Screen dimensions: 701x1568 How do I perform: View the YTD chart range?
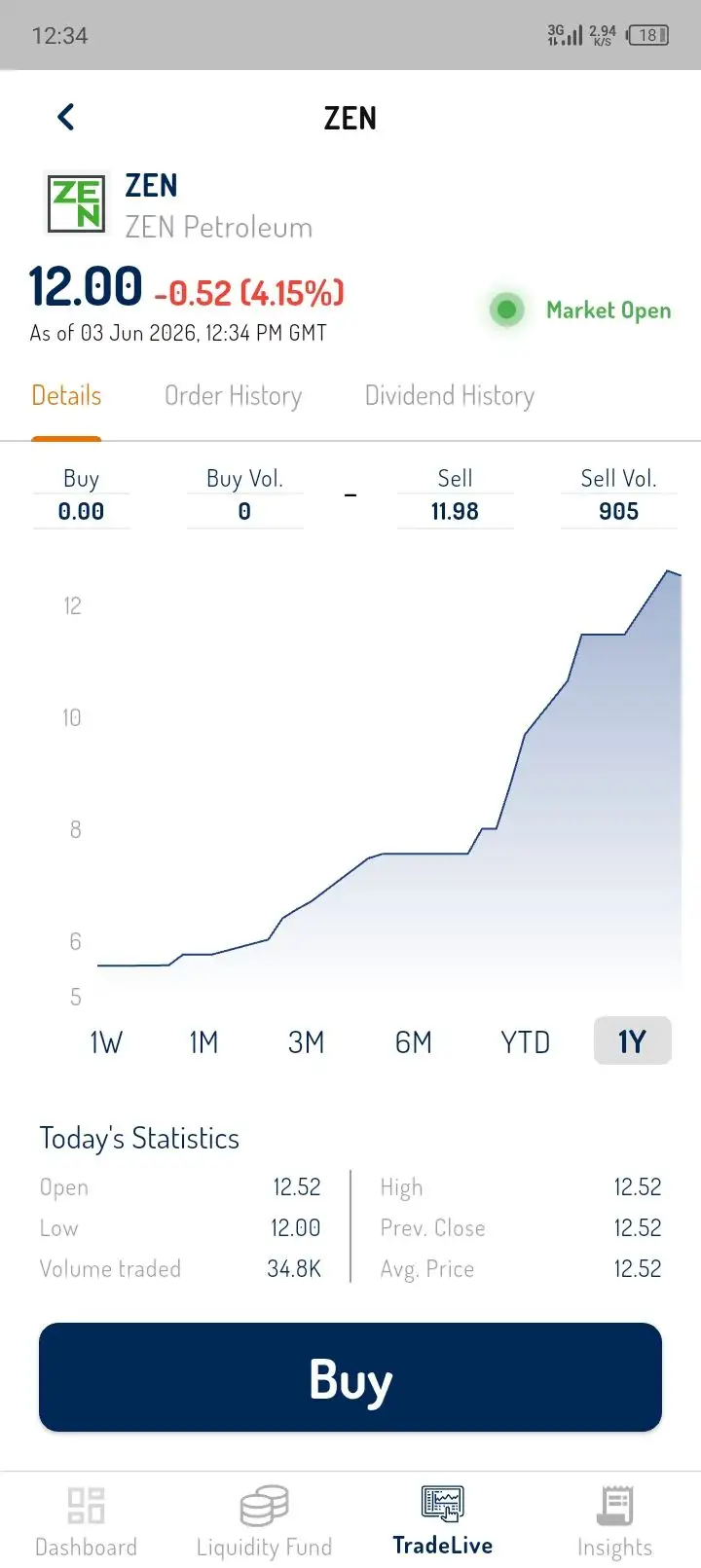[x=525, y=1042]
